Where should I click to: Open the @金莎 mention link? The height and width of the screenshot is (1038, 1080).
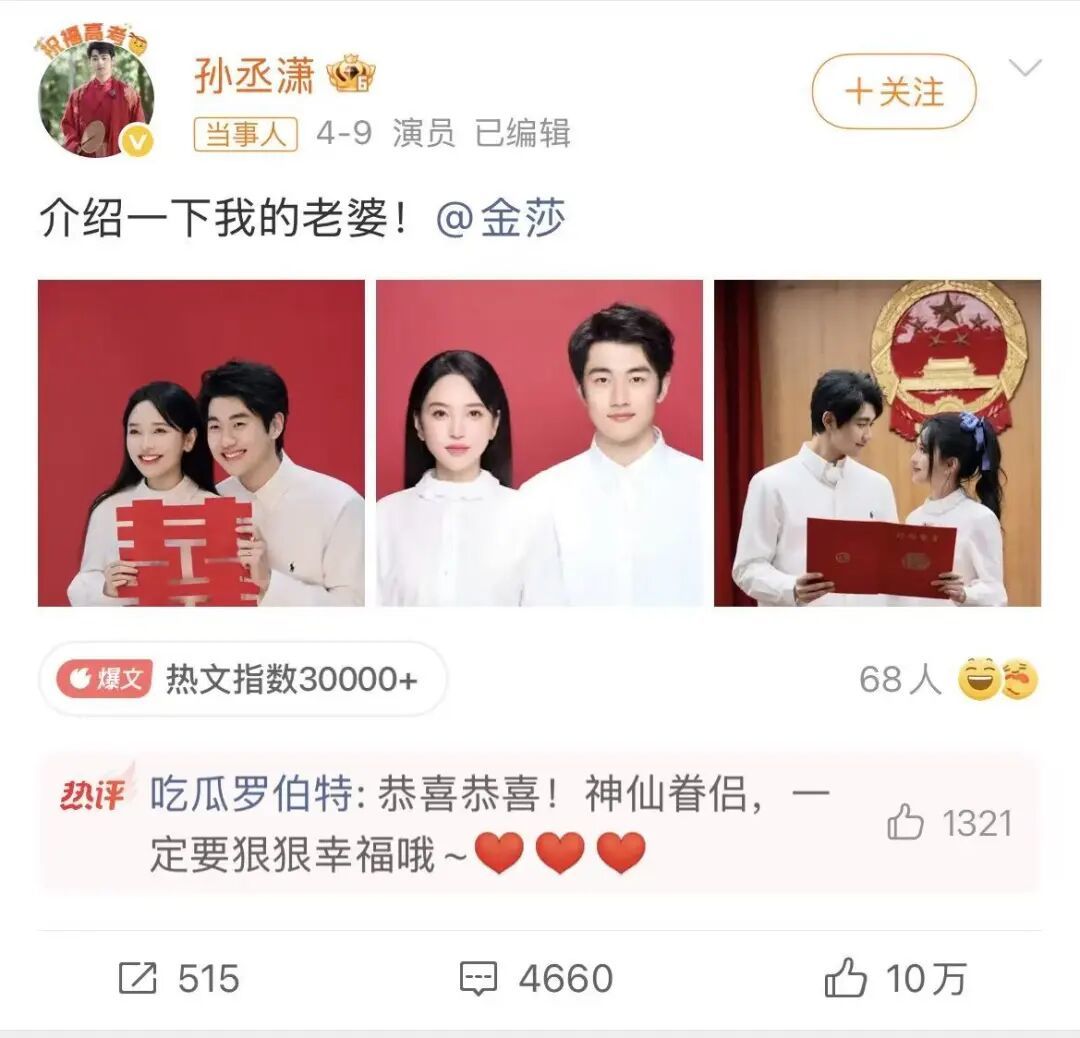[501, 220]
